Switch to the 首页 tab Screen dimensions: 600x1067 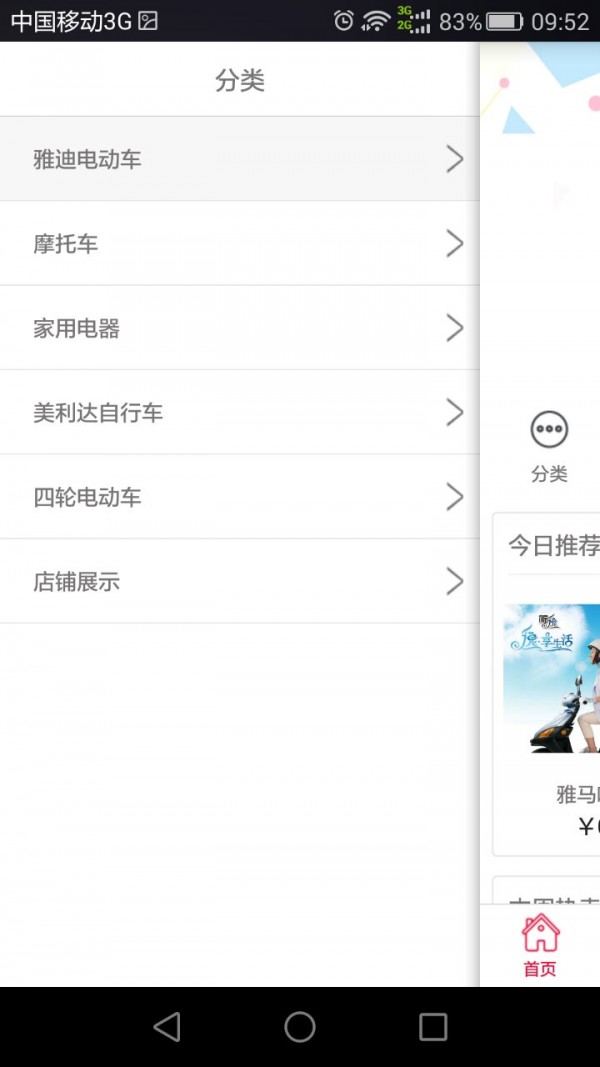coord(540,945)
